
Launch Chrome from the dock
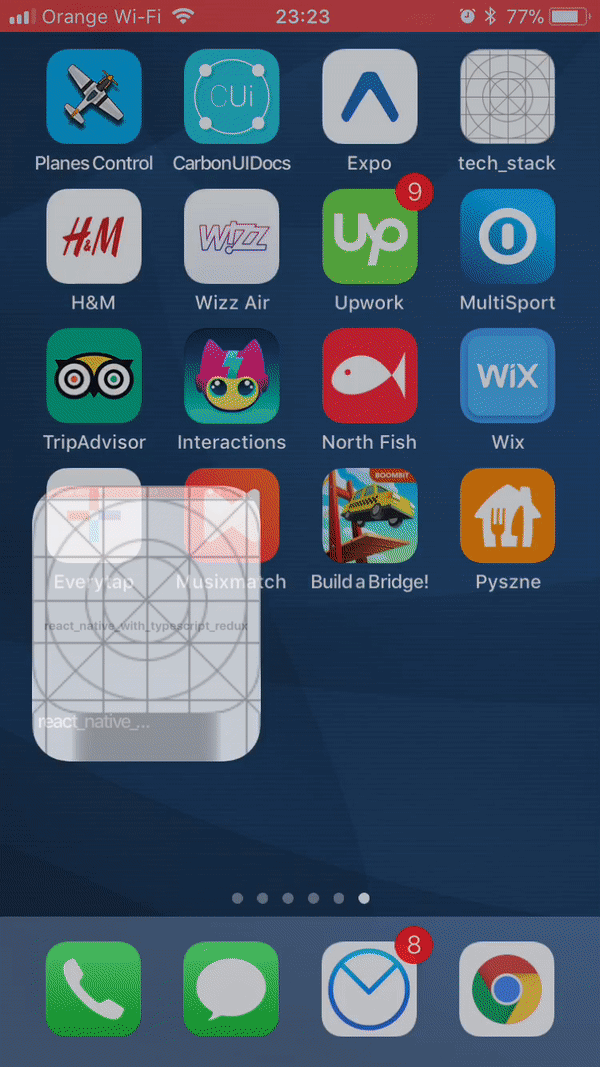pyautogui.click(x=507, y=989)
